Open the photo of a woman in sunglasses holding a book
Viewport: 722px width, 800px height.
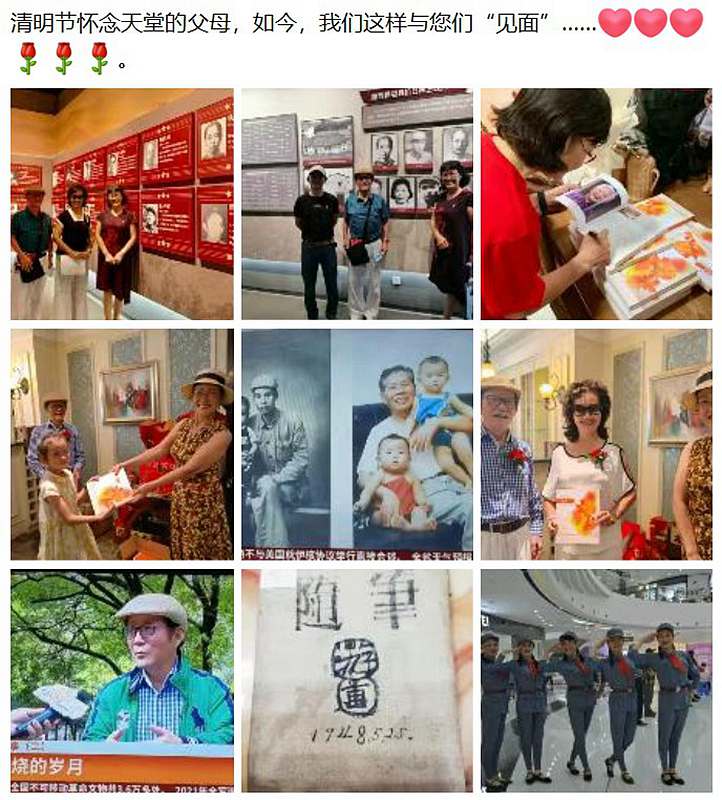[596, 444]
